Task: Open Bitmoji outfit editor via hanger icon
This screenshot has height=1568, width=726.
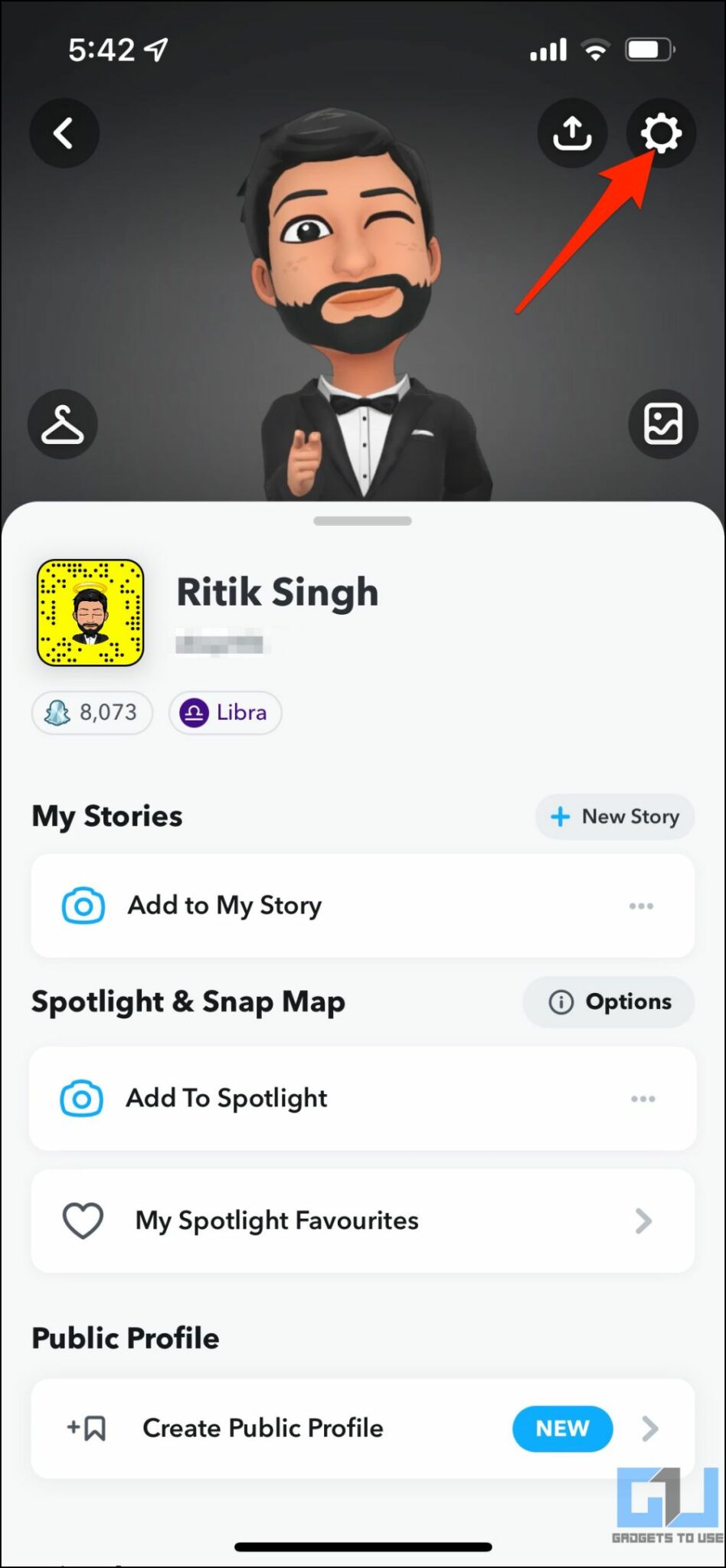Action: [61, 424]
